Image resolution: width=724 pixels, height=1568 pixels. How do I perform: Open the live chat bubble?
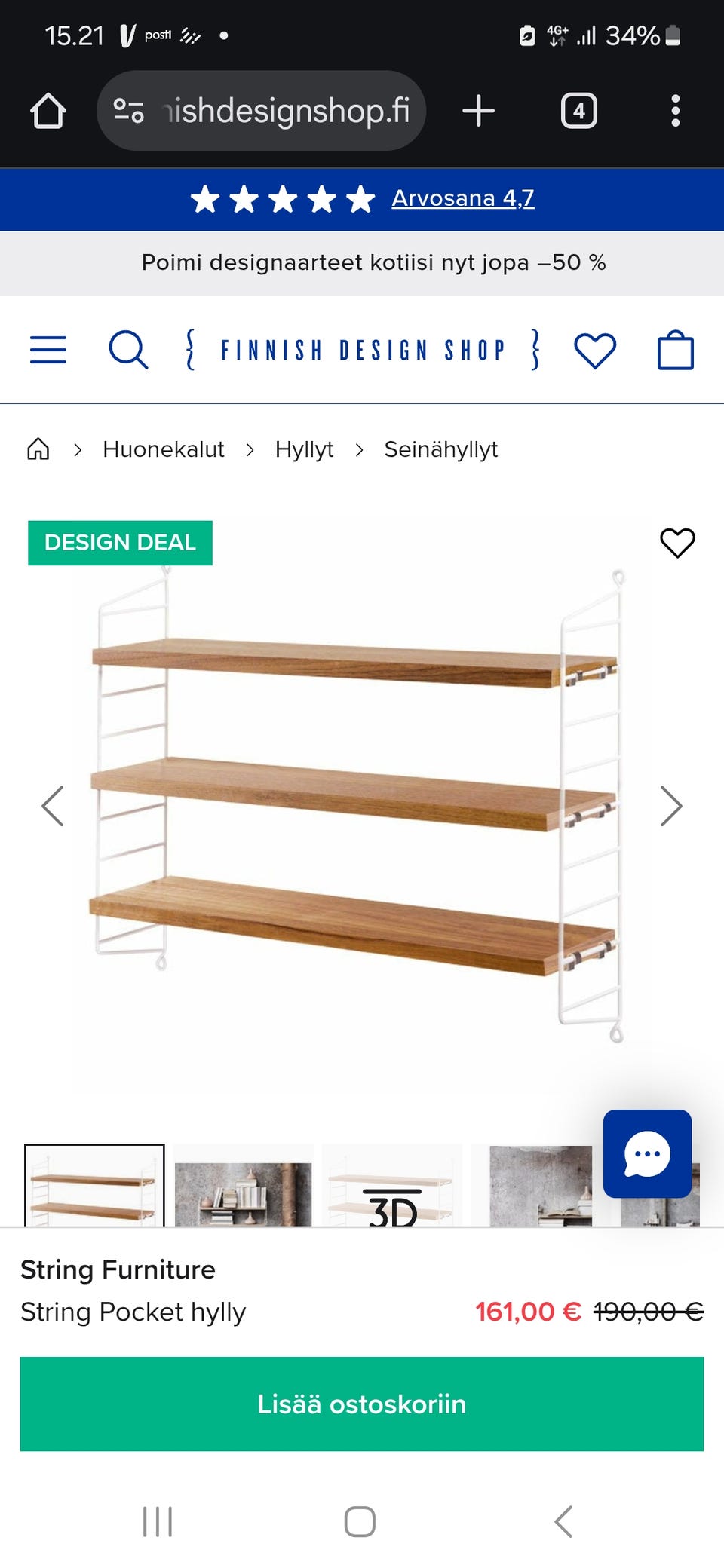[647, 1153]
